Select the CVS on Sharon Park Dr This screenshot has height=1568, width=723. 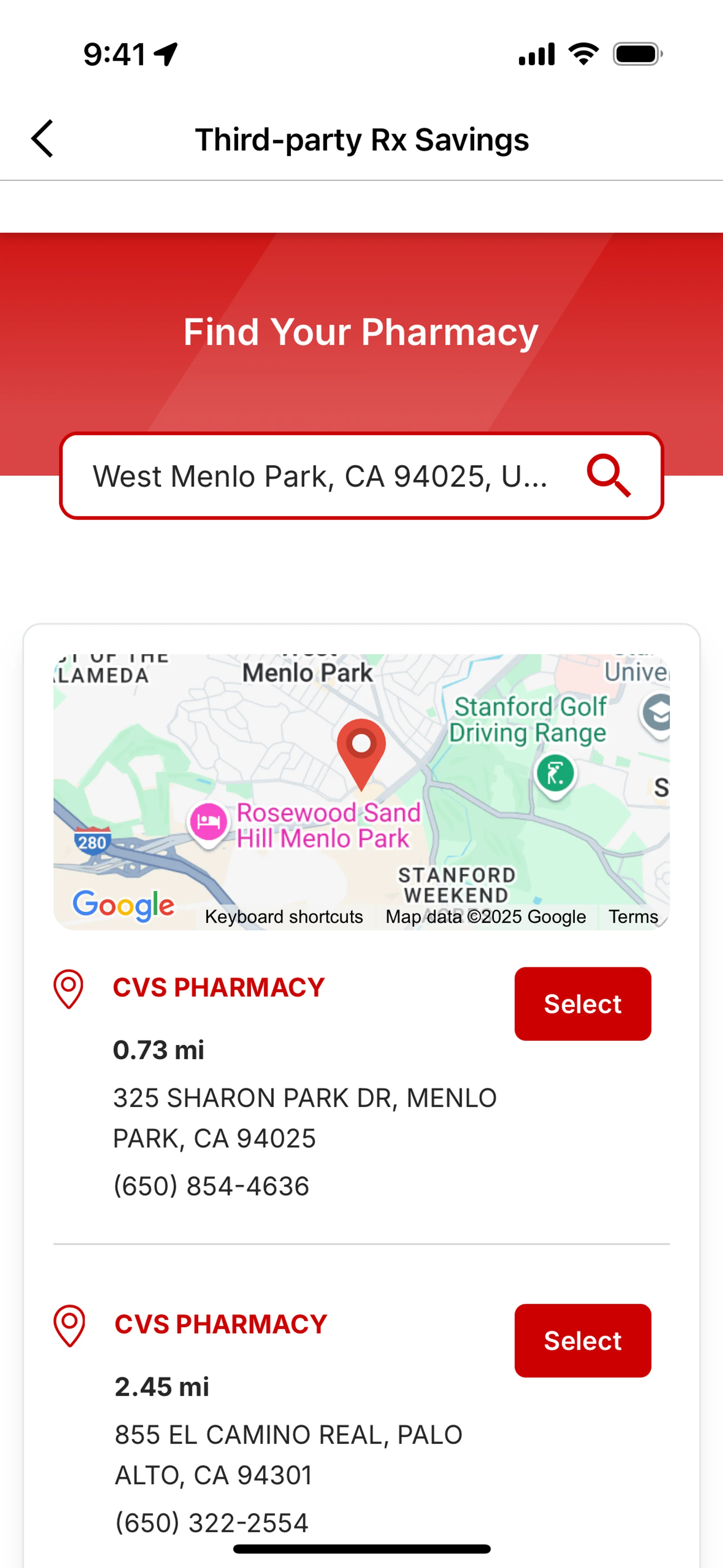tap(582, 1003)
